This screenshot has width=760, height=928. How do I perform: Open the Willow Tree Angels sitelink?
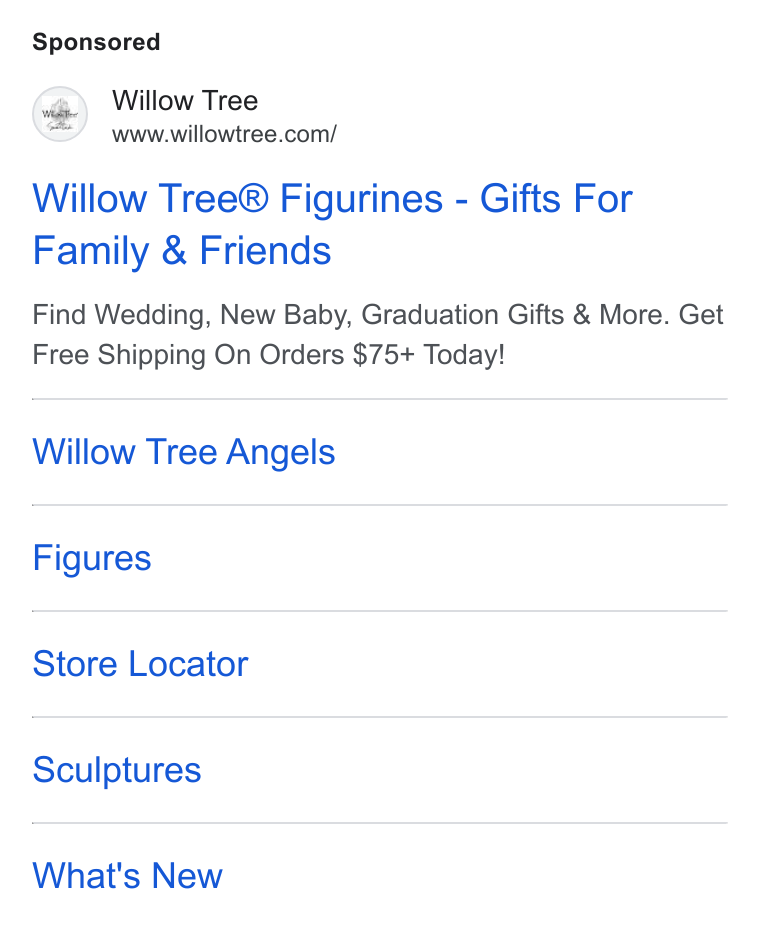pos(183,452)
